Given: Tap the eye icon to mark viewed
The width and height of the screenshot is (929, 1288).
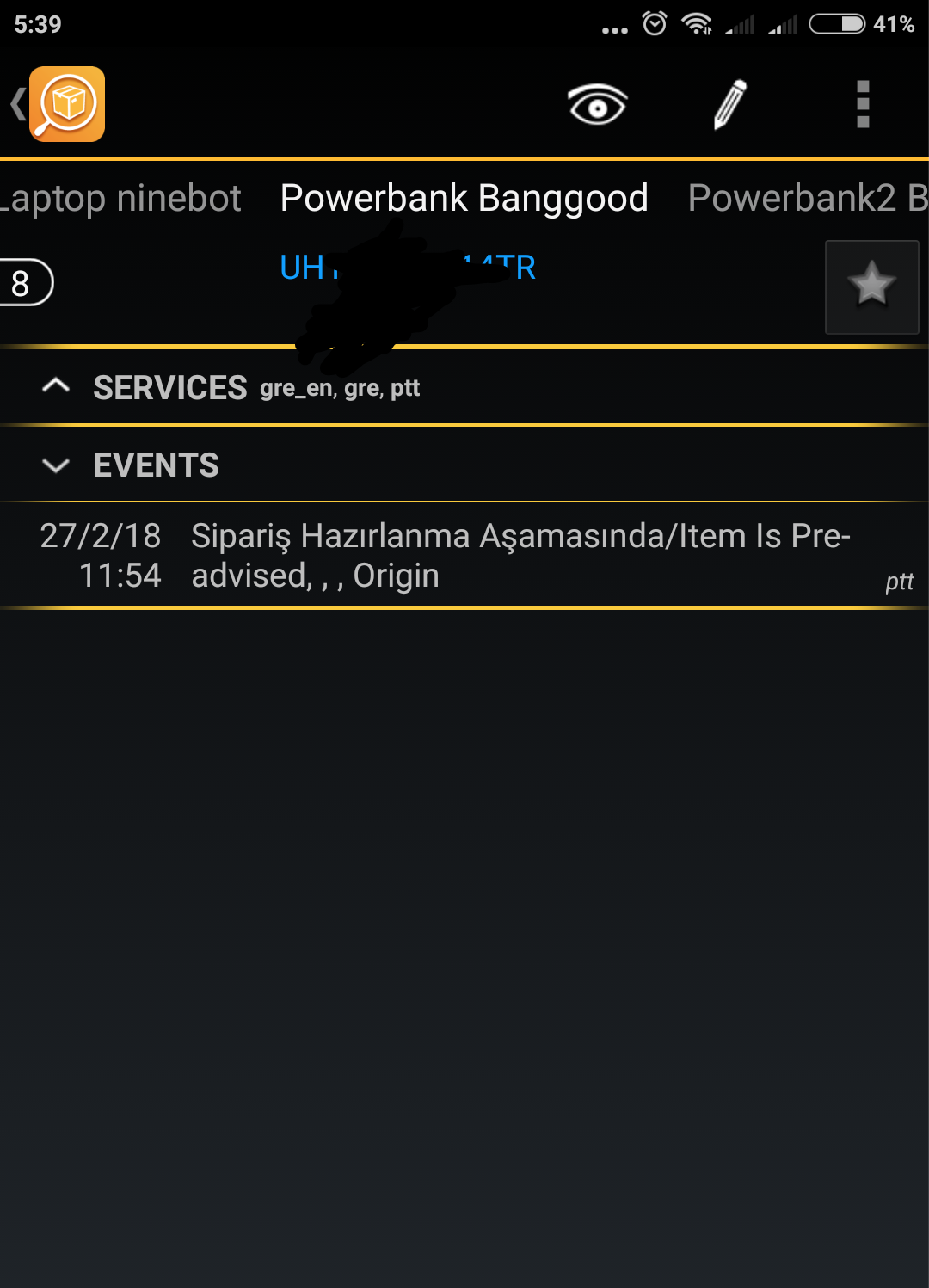Looking at the screenshot, I should pos(597,105).
